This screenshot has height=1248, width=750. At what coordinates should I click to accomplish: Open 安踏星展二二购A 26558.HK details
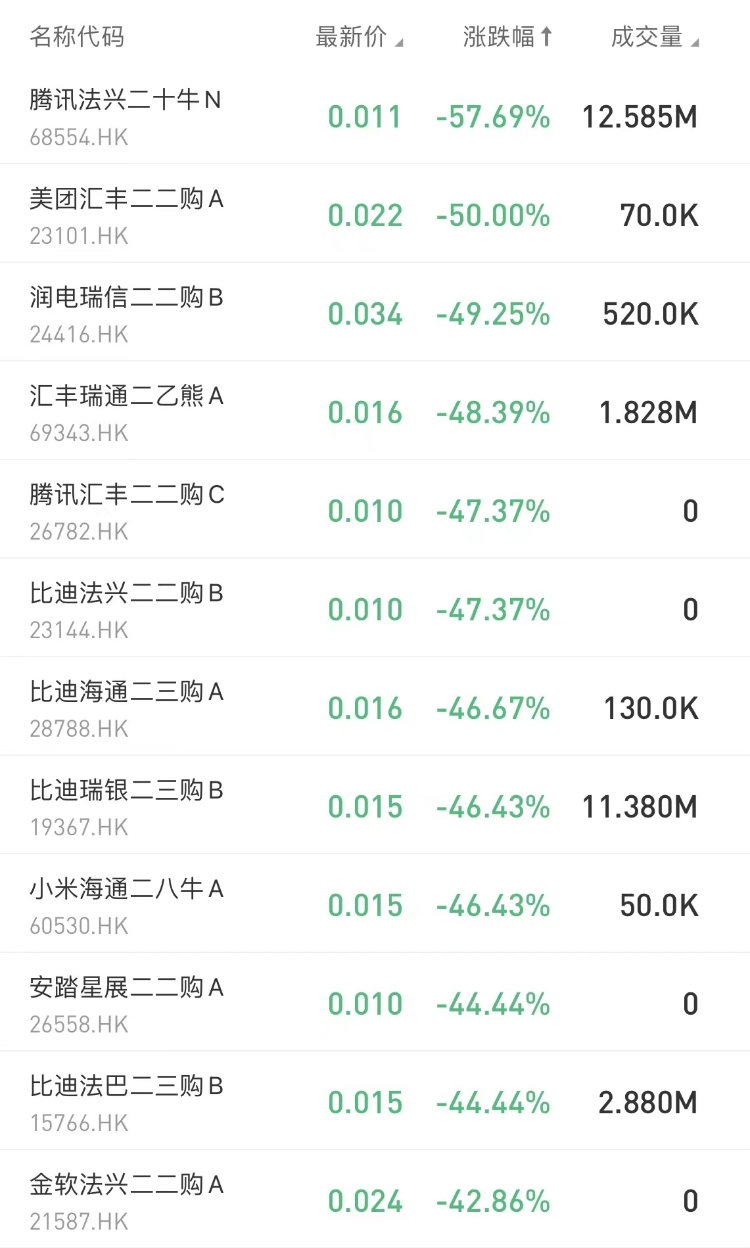(x=375, y=1002)
